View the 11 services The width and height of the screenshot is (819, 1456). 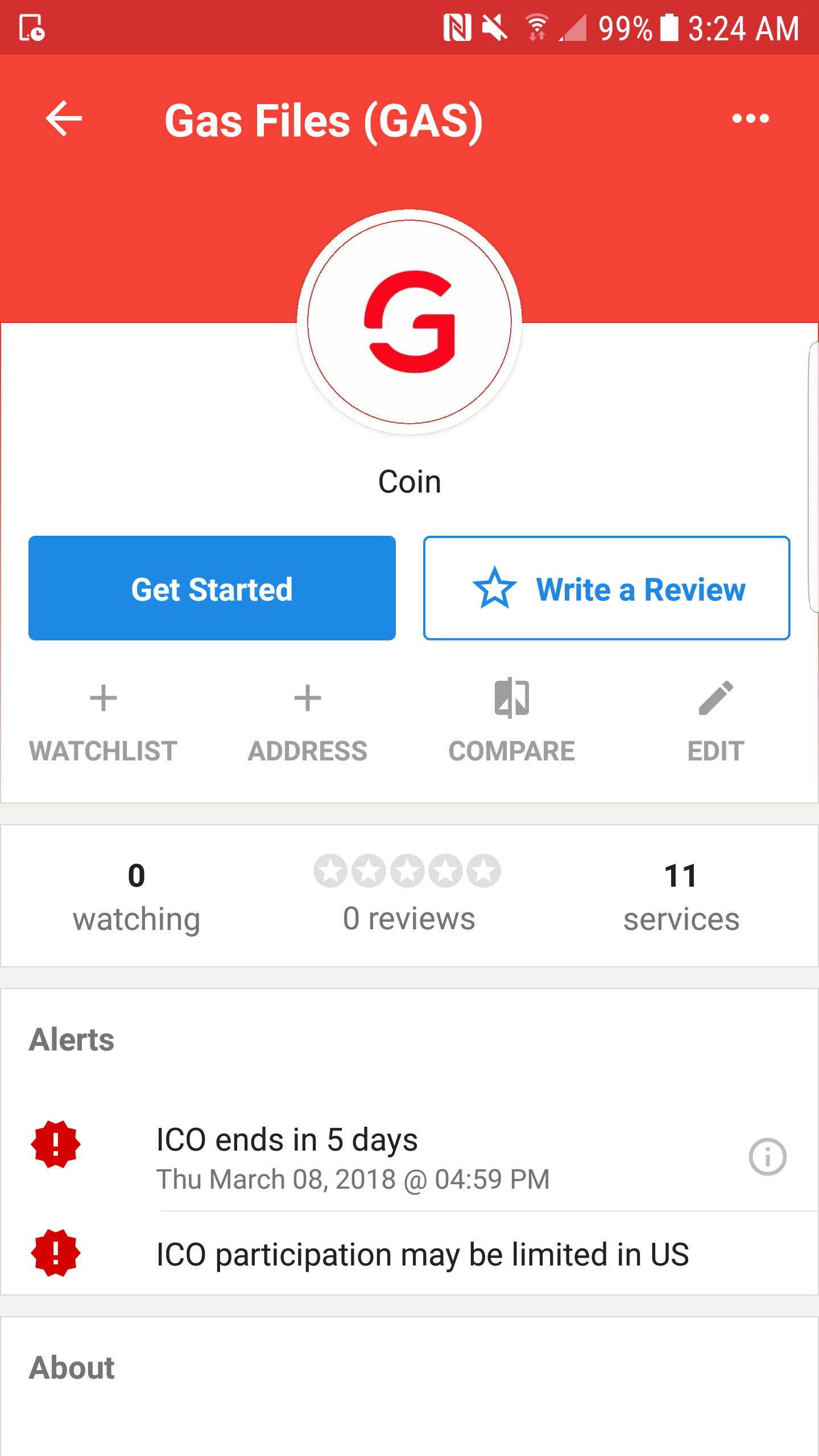681,897
